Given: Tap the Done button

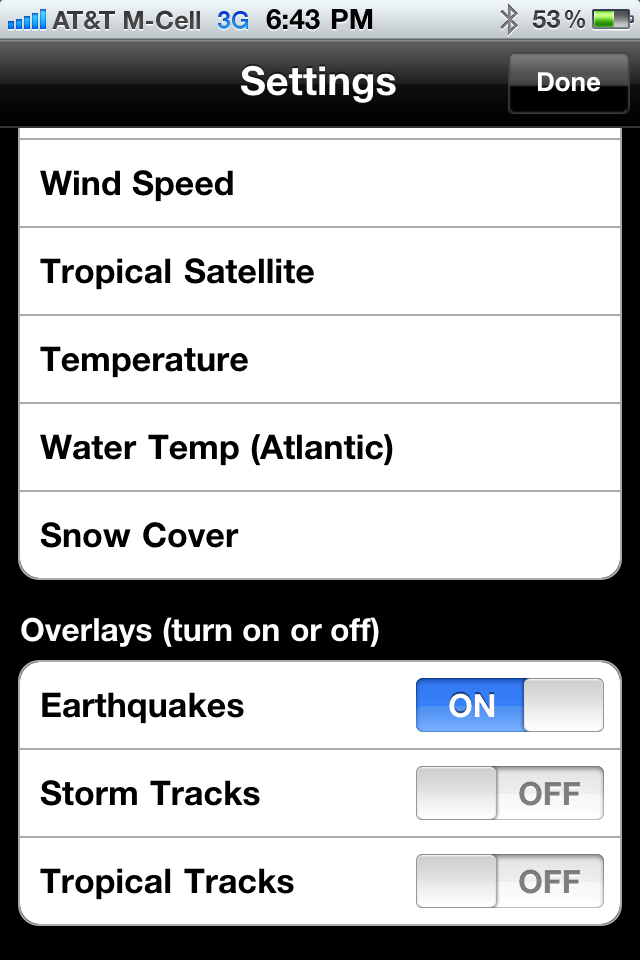Looking at the screenshot, I should tap(568, 82).
